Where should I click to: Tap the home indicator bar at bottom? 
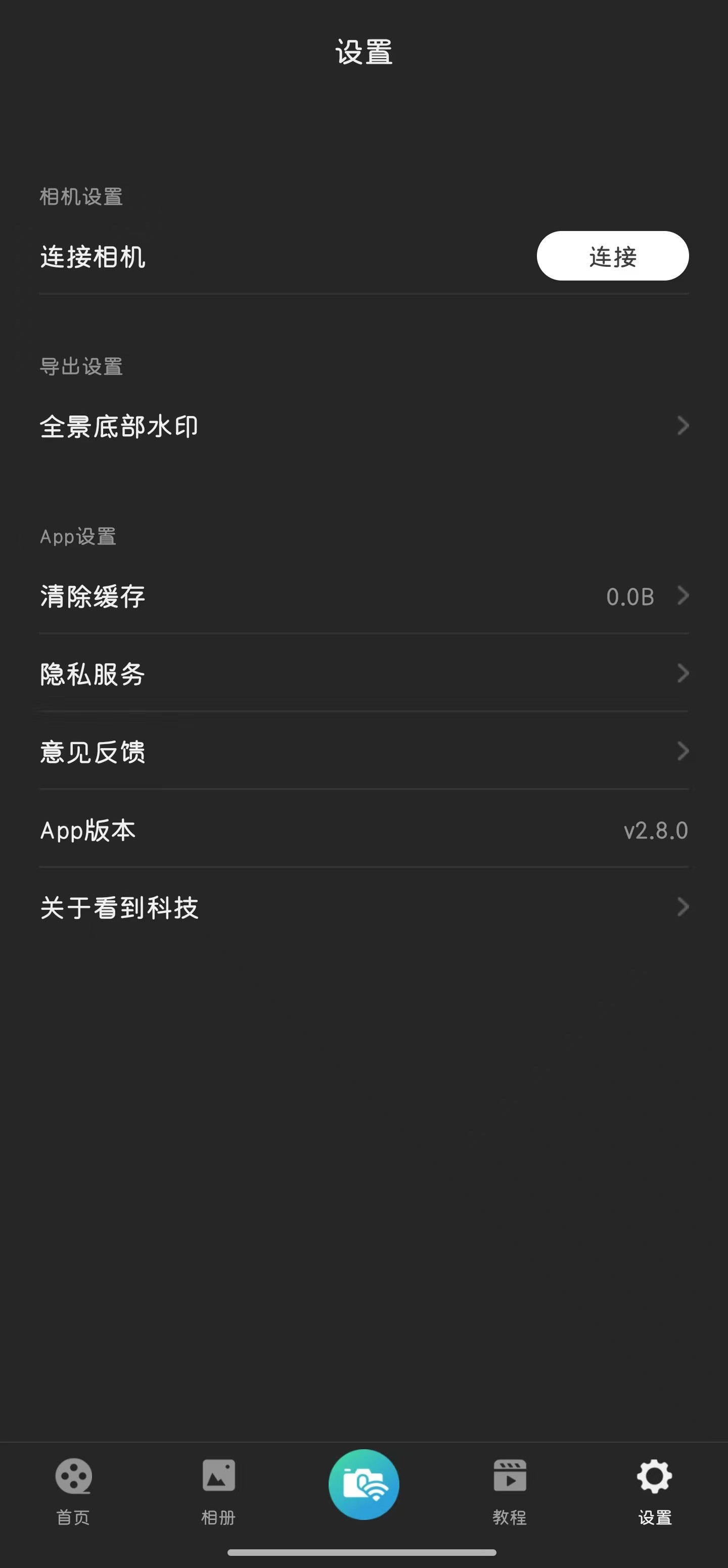[x=363, y=1548]
